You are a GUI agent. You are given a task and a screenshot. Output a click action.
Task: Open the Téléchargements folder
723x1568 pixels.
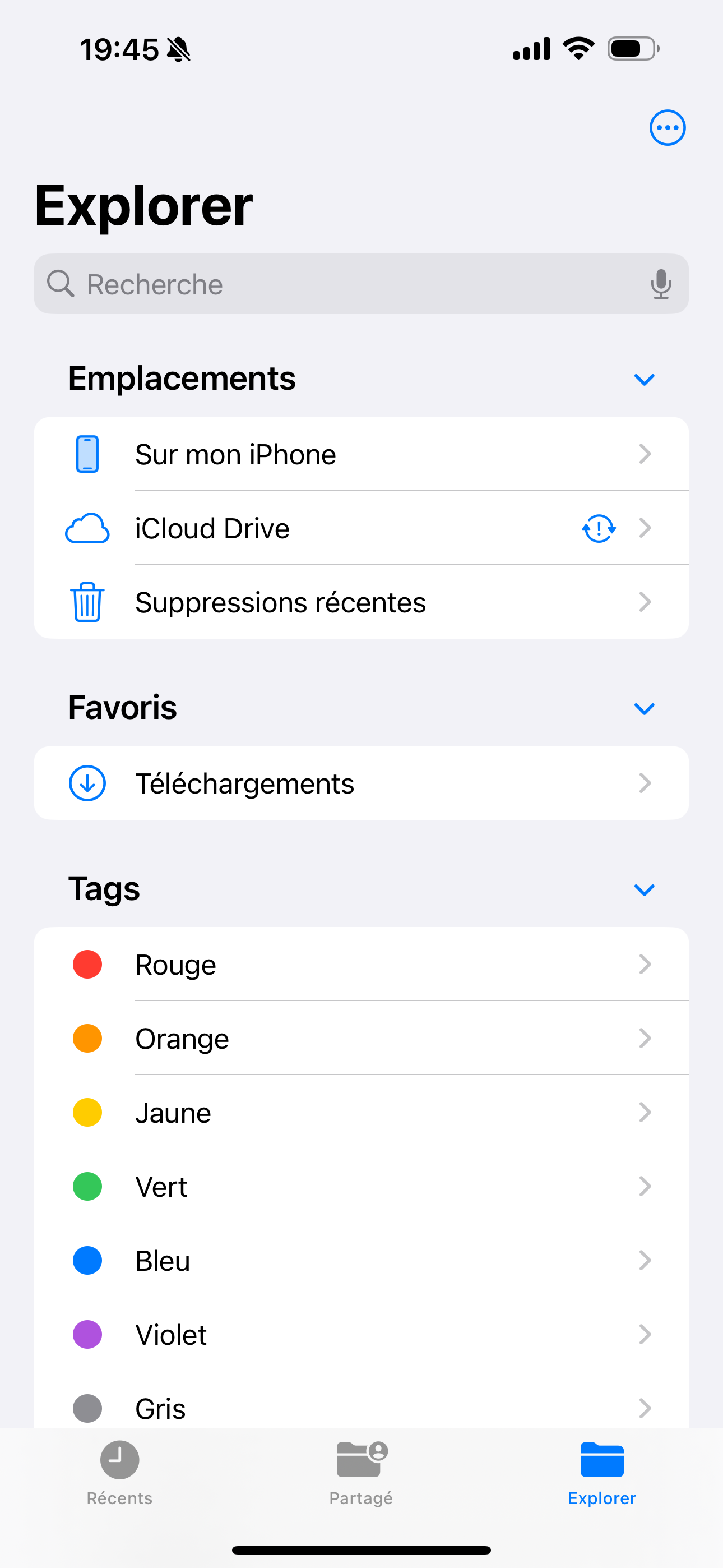[x=360, y=783]
